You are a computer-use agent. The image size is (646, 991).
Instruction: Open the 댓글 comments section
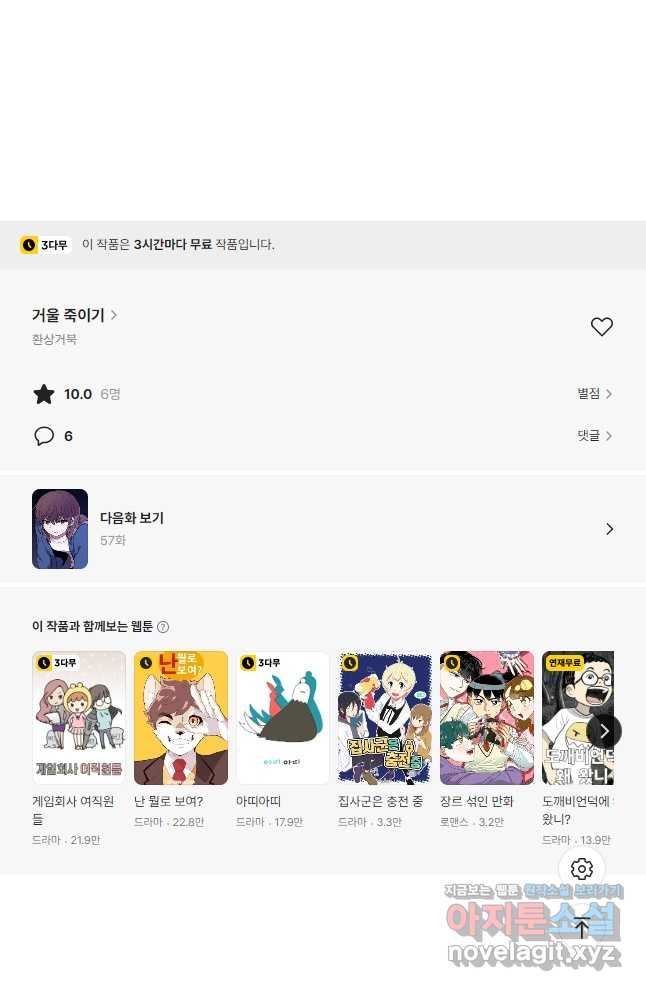(x=594, y=436)
